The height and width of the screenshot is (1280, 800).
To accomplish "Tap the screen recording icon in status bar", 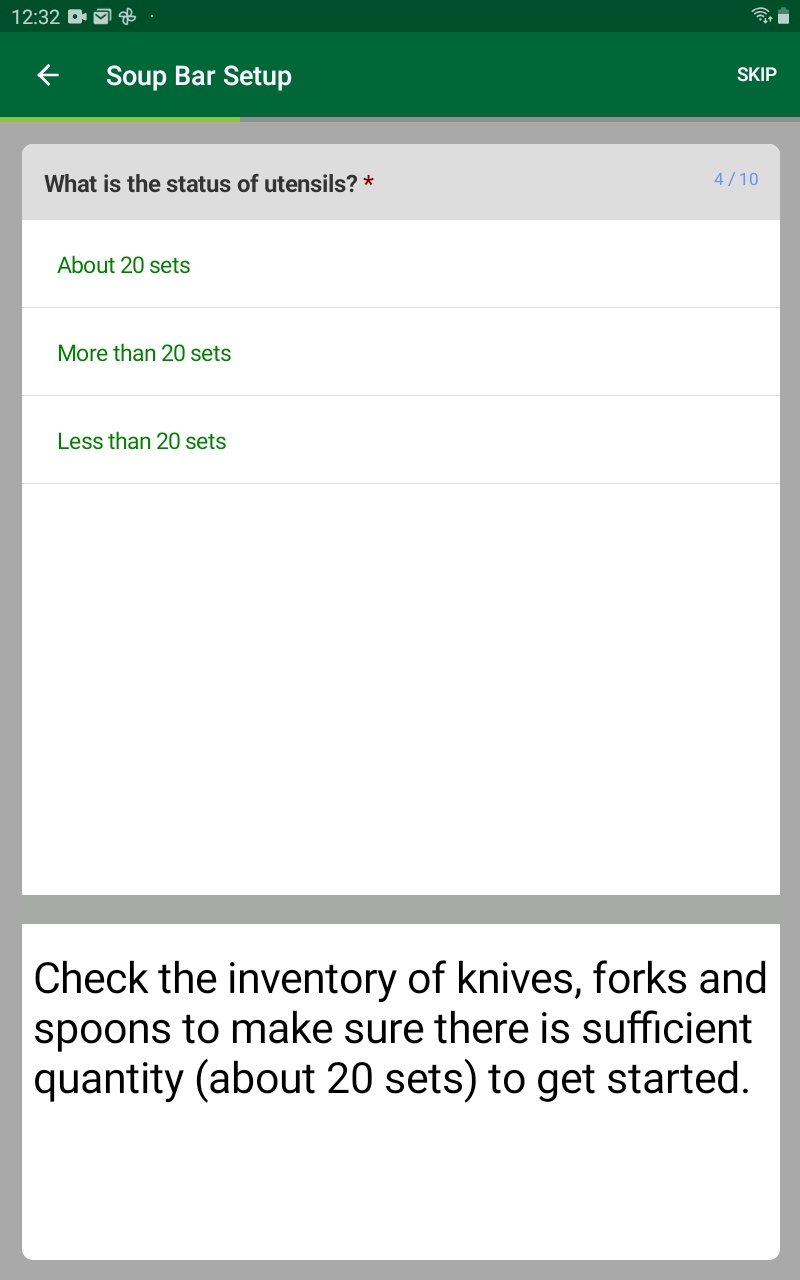I will 76,16.
